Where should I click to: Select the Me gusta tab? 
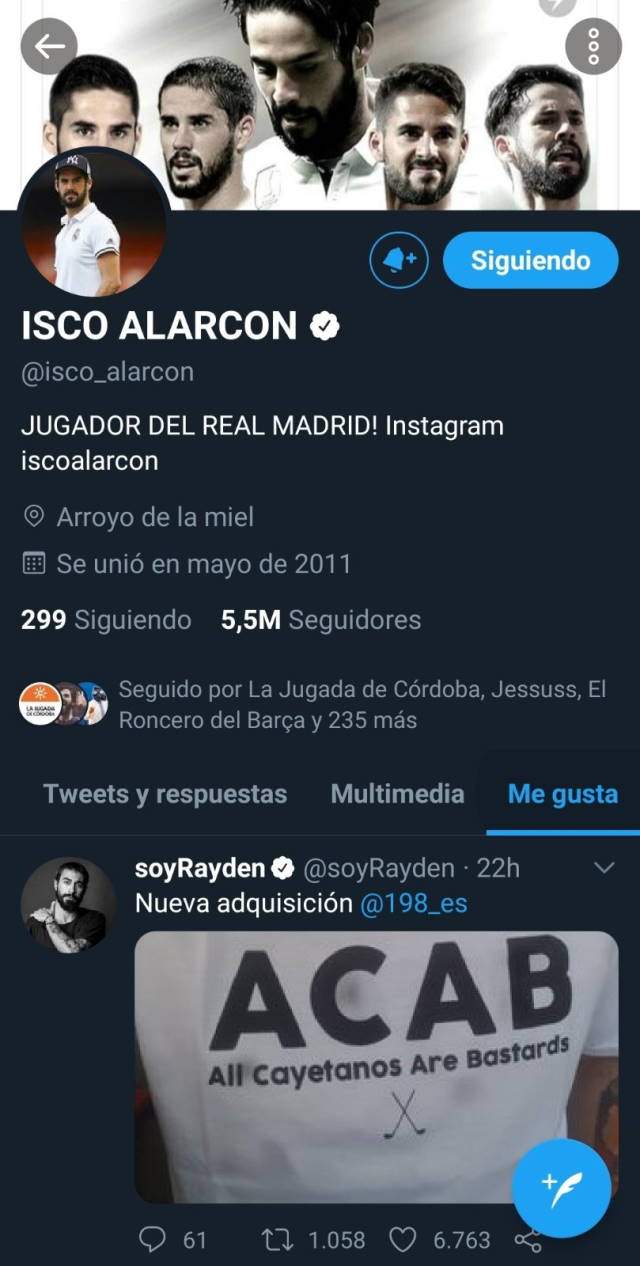[x=562, y=795]
